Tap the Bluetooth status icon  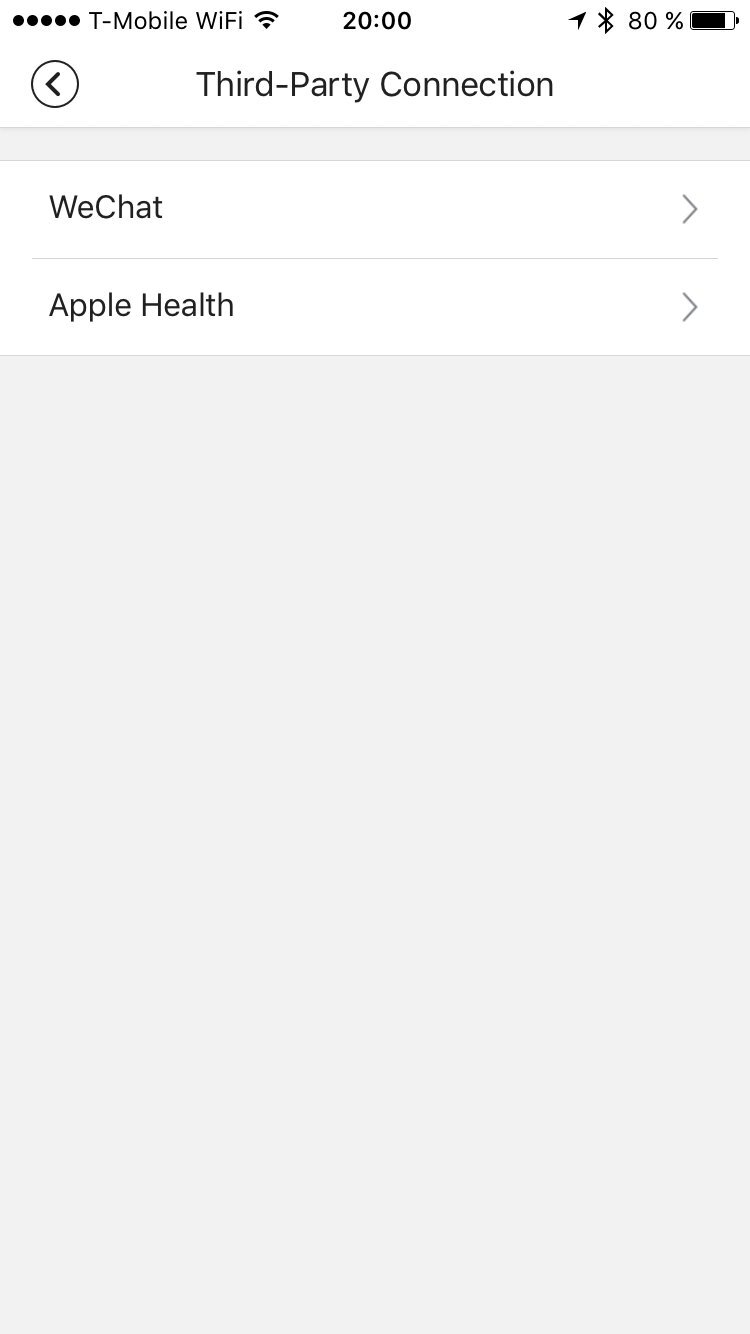coord(605,20)
